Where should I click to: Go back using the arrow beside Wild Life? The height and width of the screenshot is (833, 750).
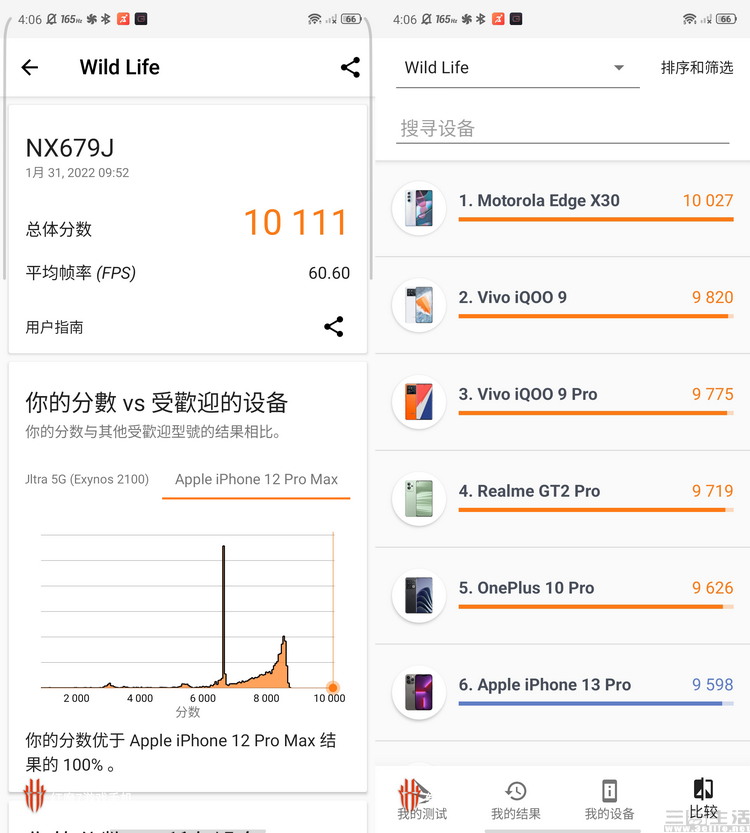coord(30,67)
